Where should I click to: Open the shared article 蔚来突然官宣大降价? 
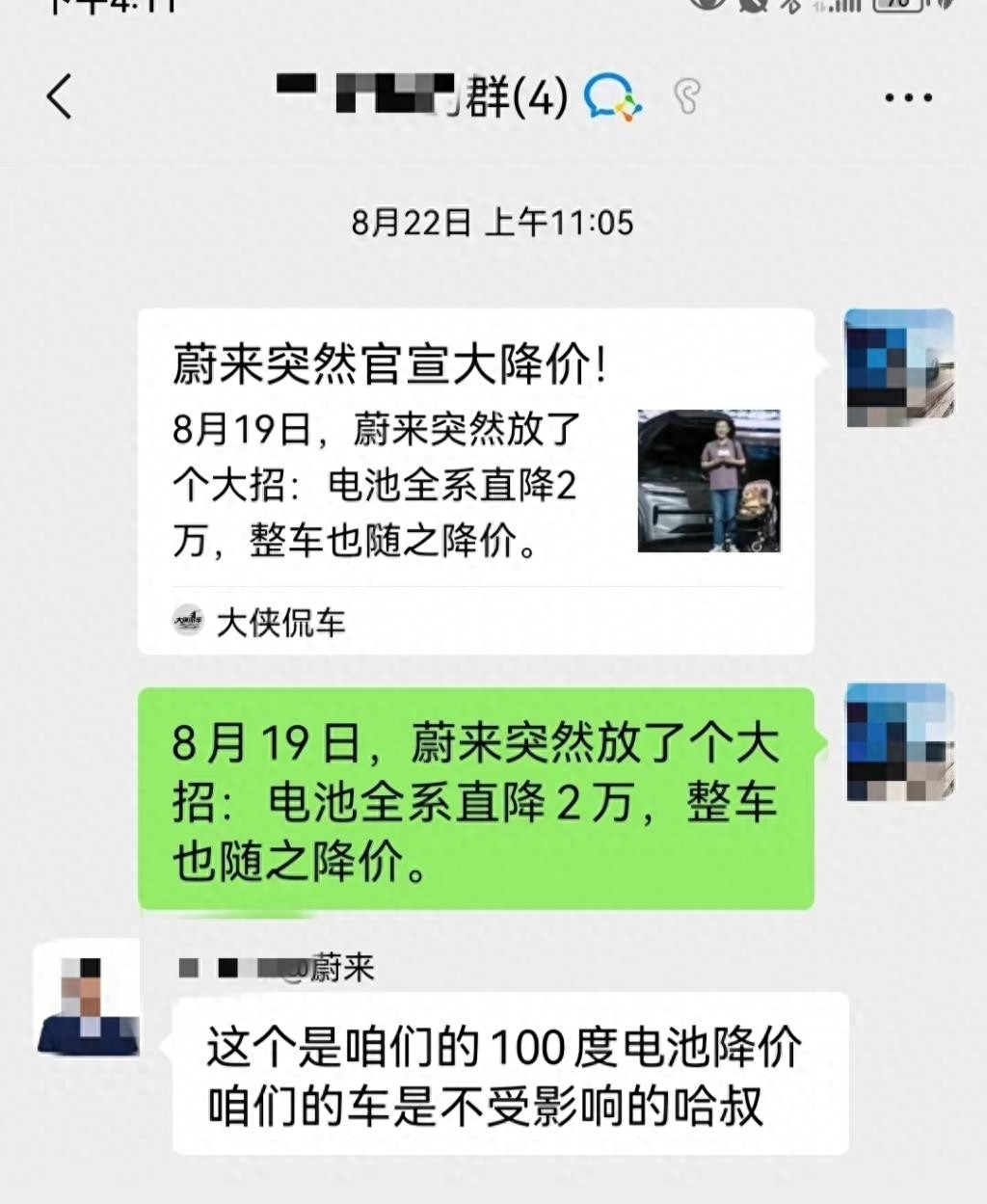coord(475,480)
